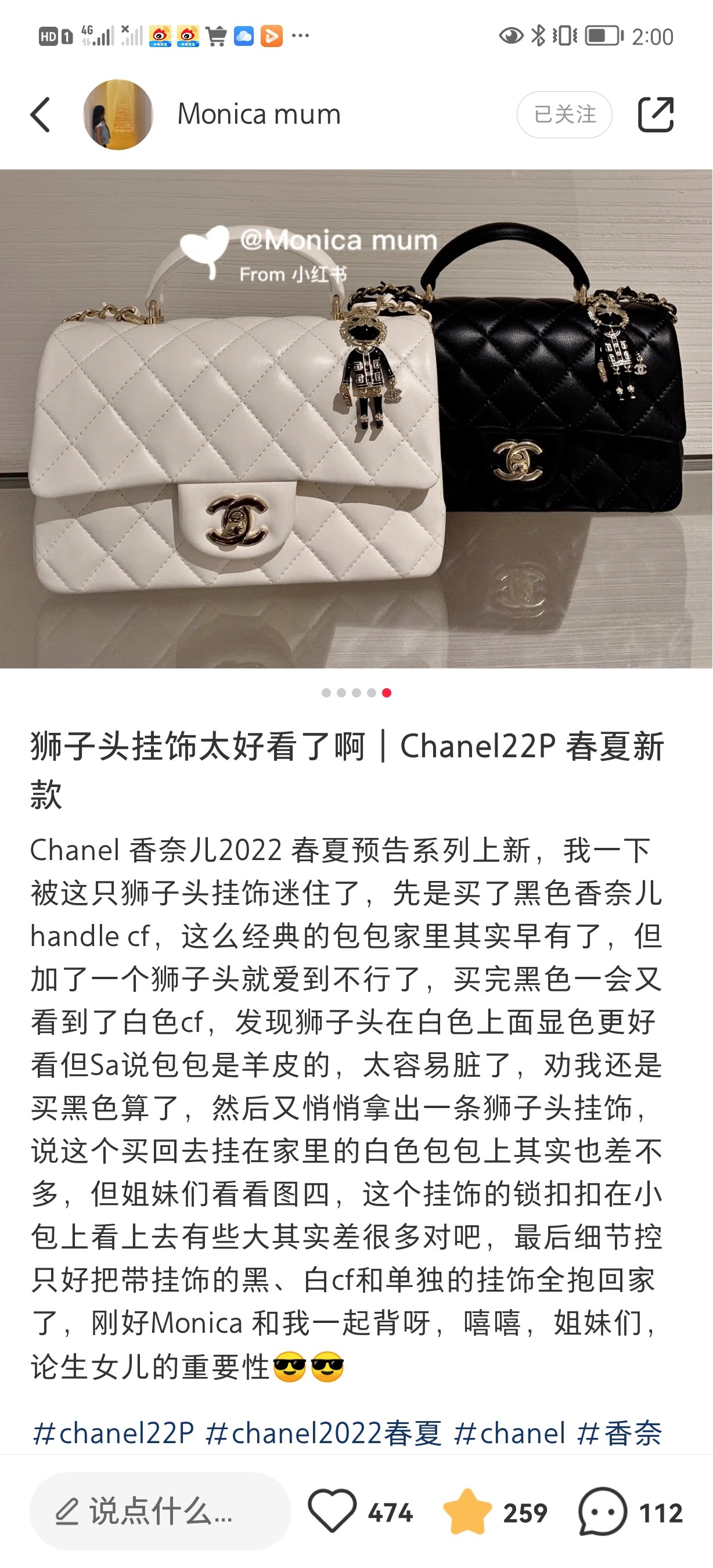Toggle the star favorite icon
713x1568 pixels.
pos(467,1512)
